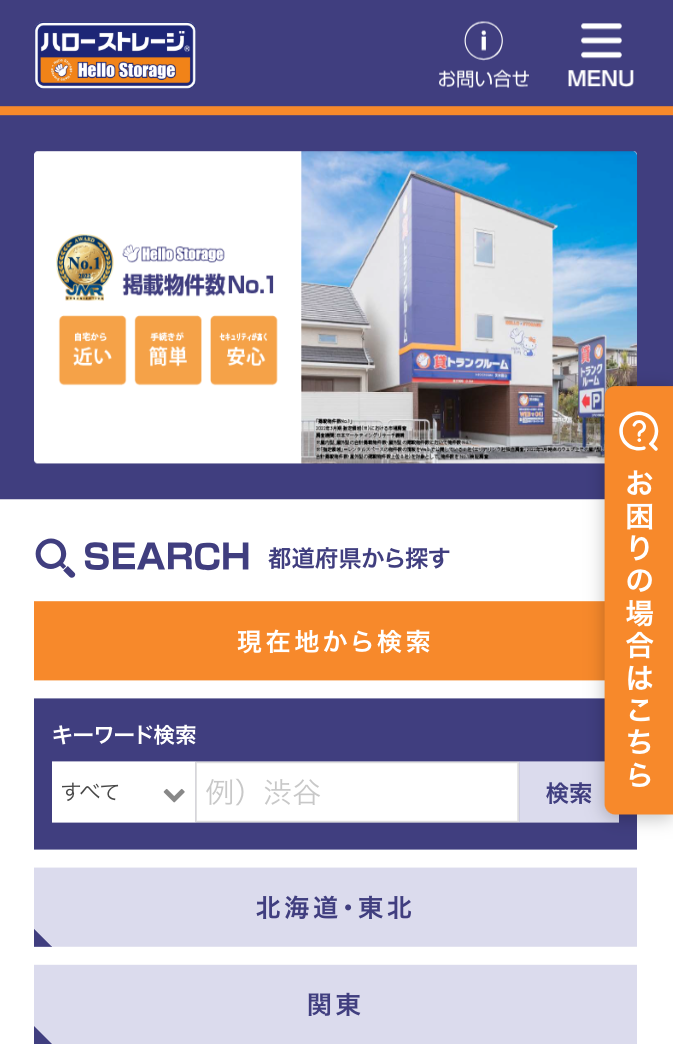
Task: Open the お問い合せ contact icon
Action: click(483, 56)
